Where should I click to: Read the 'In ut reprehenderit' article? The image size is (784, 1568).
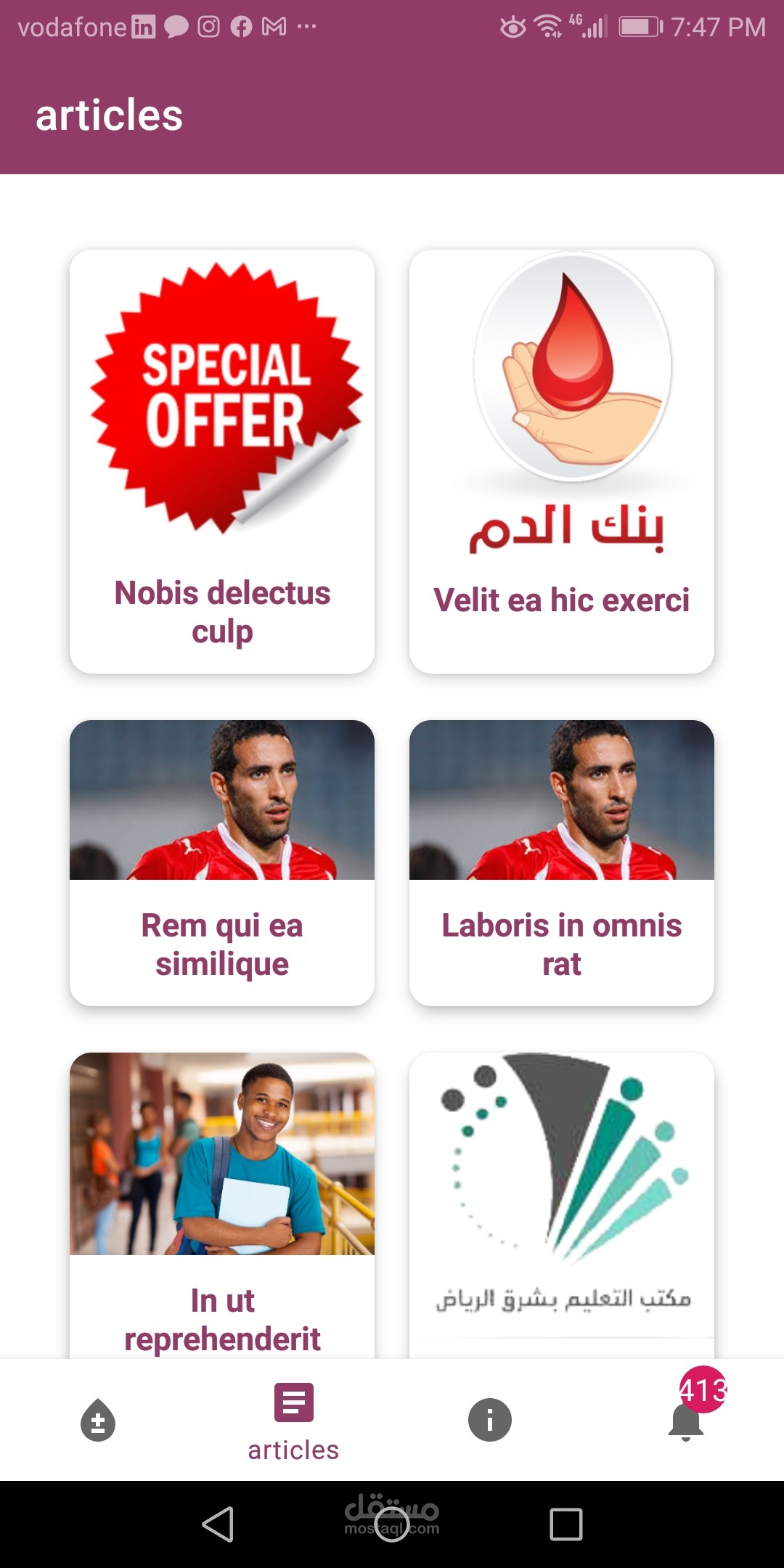(222, 1205)
